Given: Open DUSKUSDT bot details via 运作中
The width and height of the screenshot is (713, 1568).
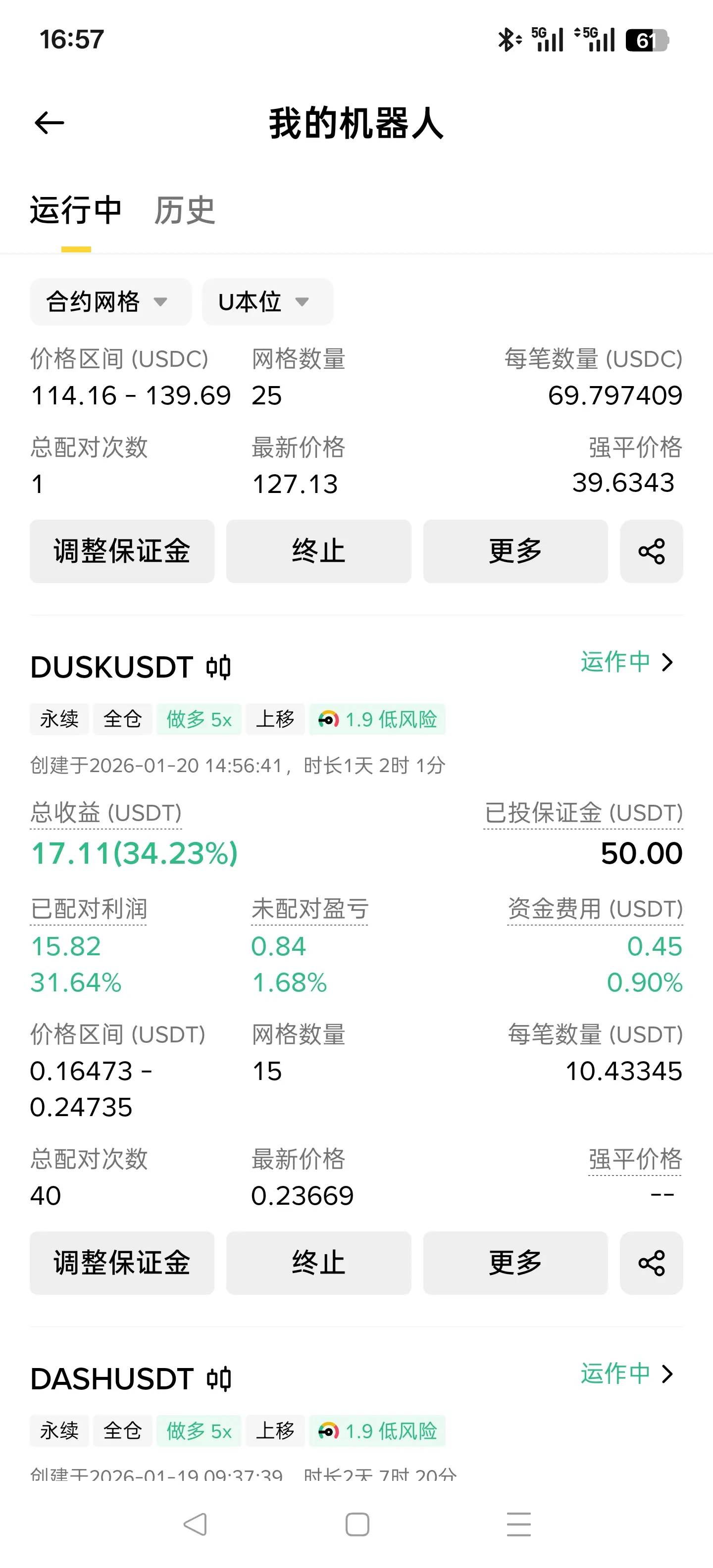Looking at the screenshot, I should 626,662.
